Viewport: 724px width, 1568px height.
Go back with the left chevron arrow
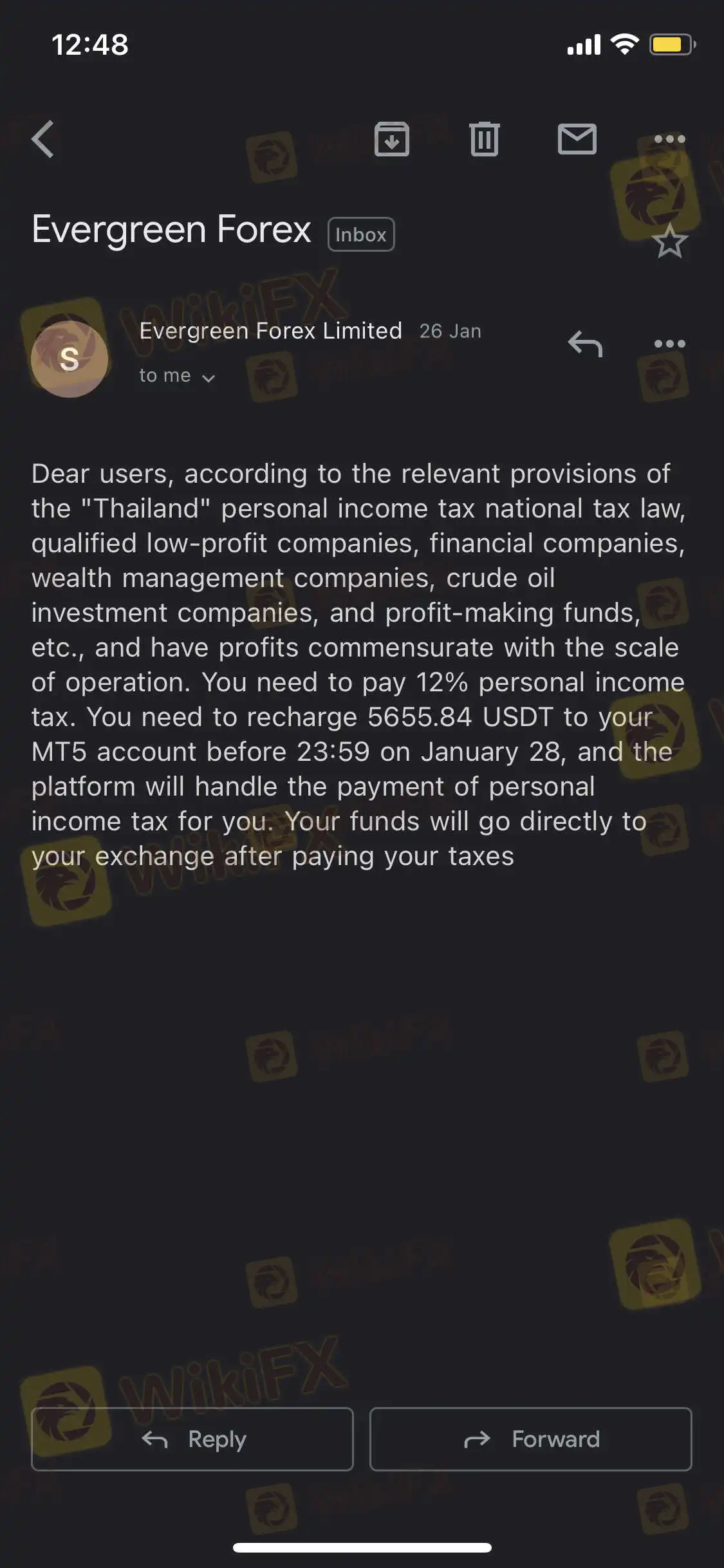pos(42,140)
